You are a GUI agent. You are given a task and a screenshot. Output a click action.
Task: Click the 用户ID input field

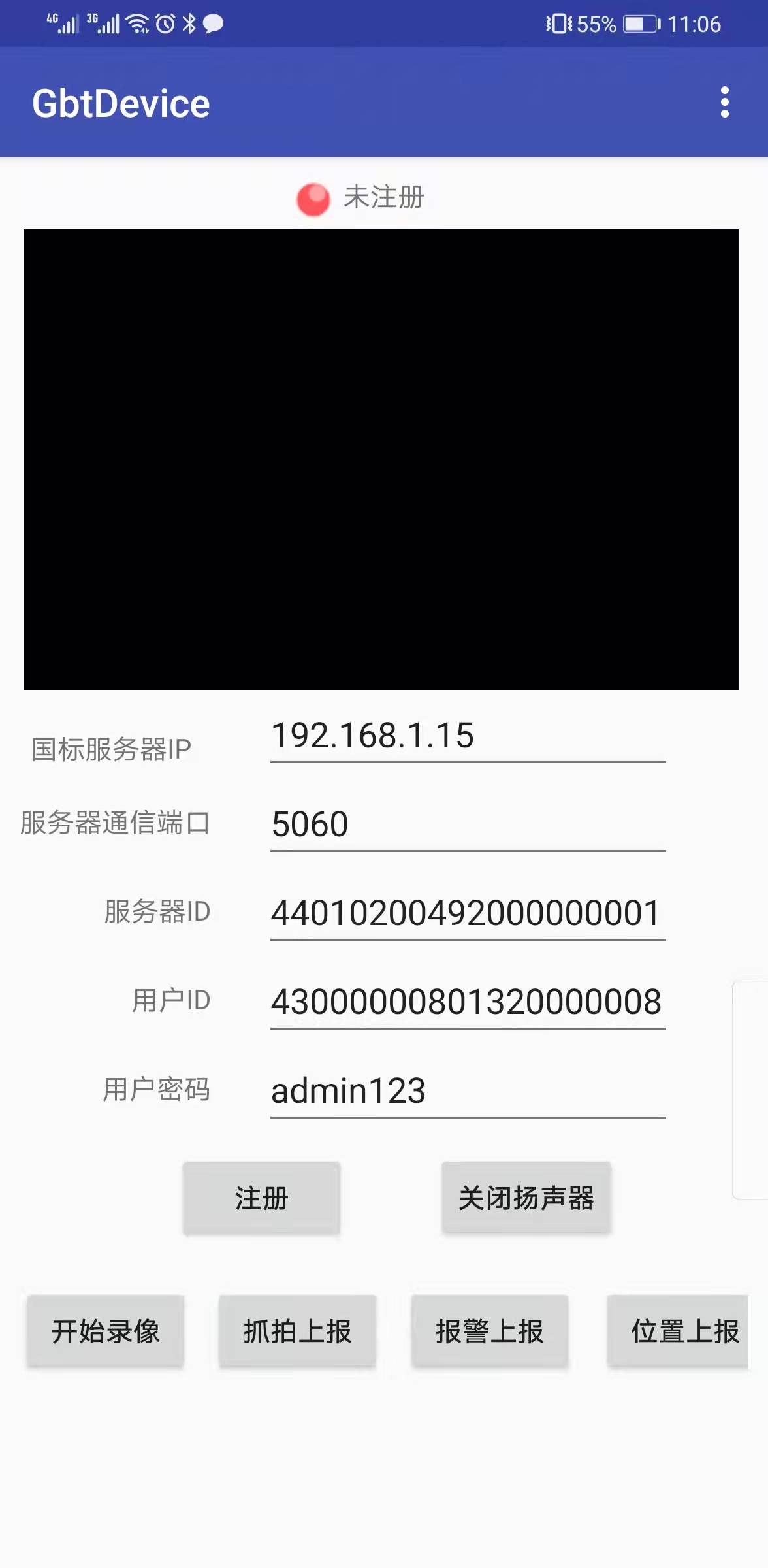coord(467,1002)
